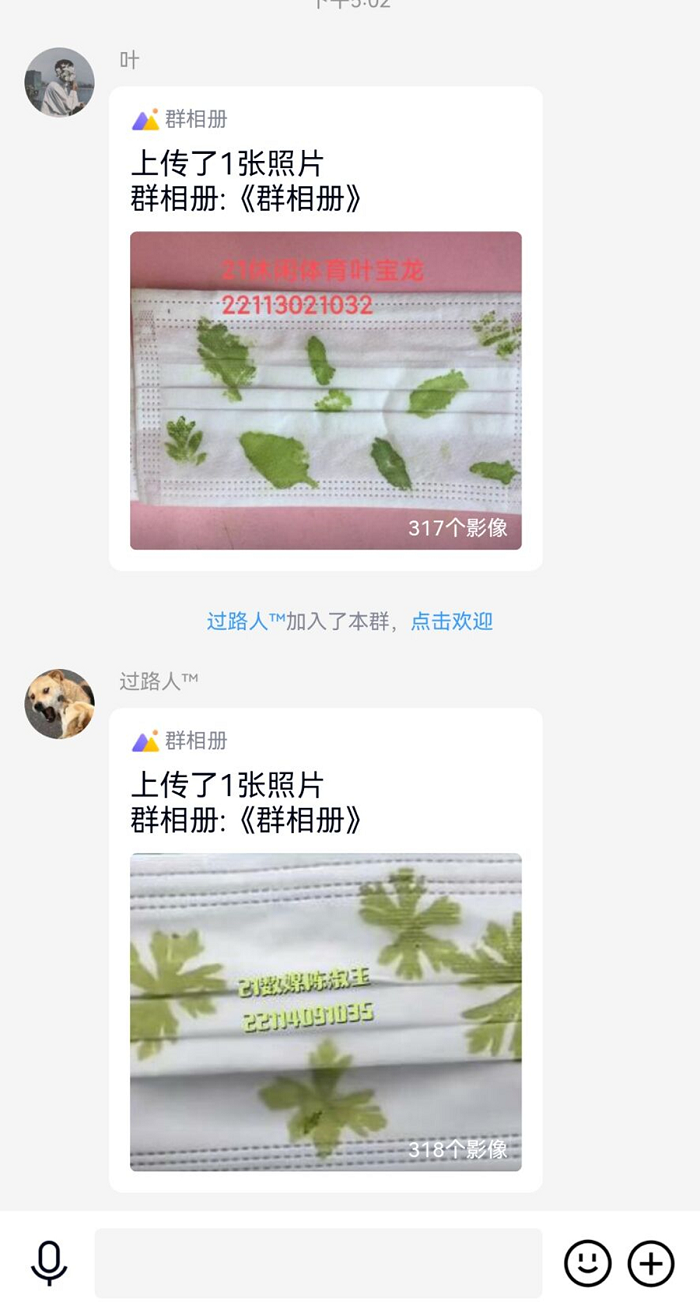Open 叶's profile avatar

pyautogui.click(x=59, y=82)
